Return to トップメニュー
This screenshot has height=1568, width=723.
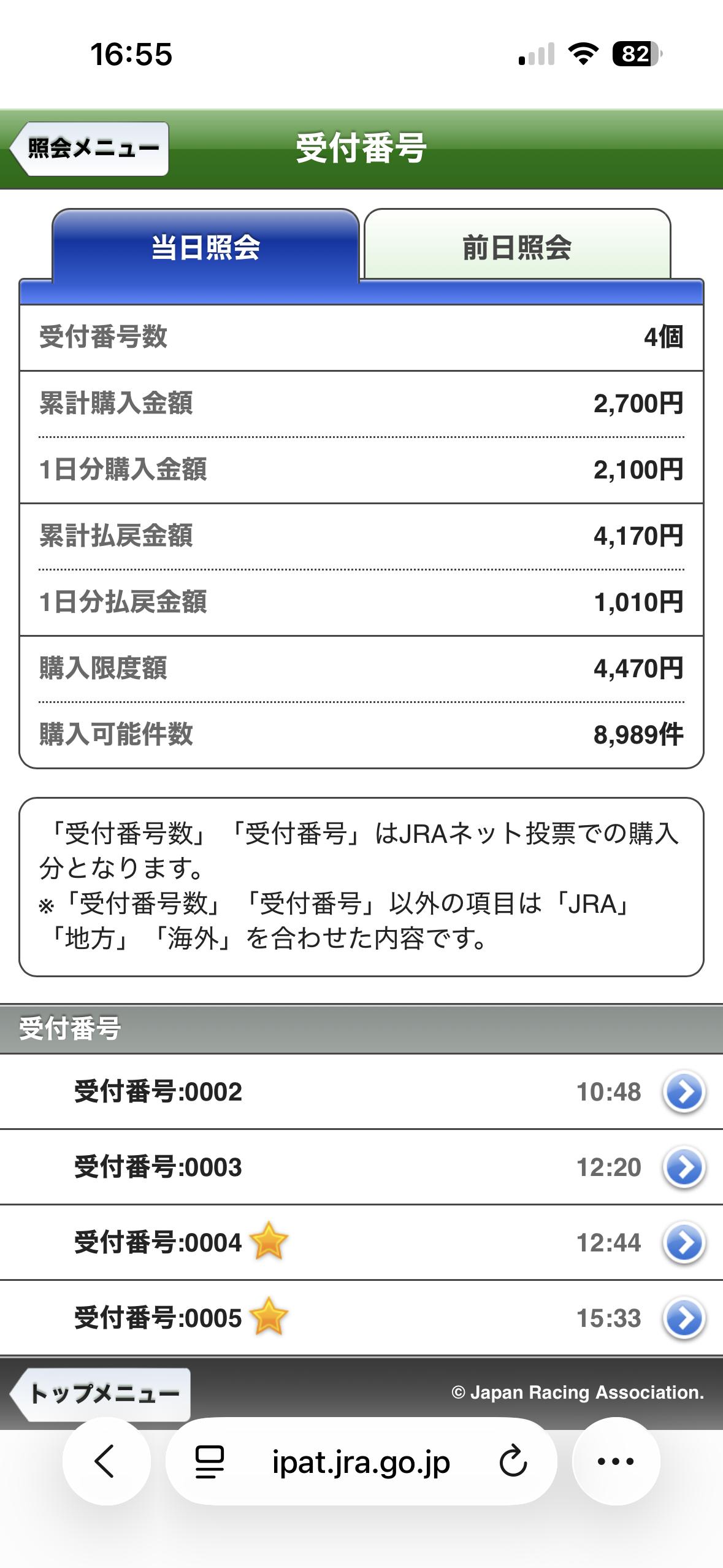pyautogui.click(x=101, y=1394)
